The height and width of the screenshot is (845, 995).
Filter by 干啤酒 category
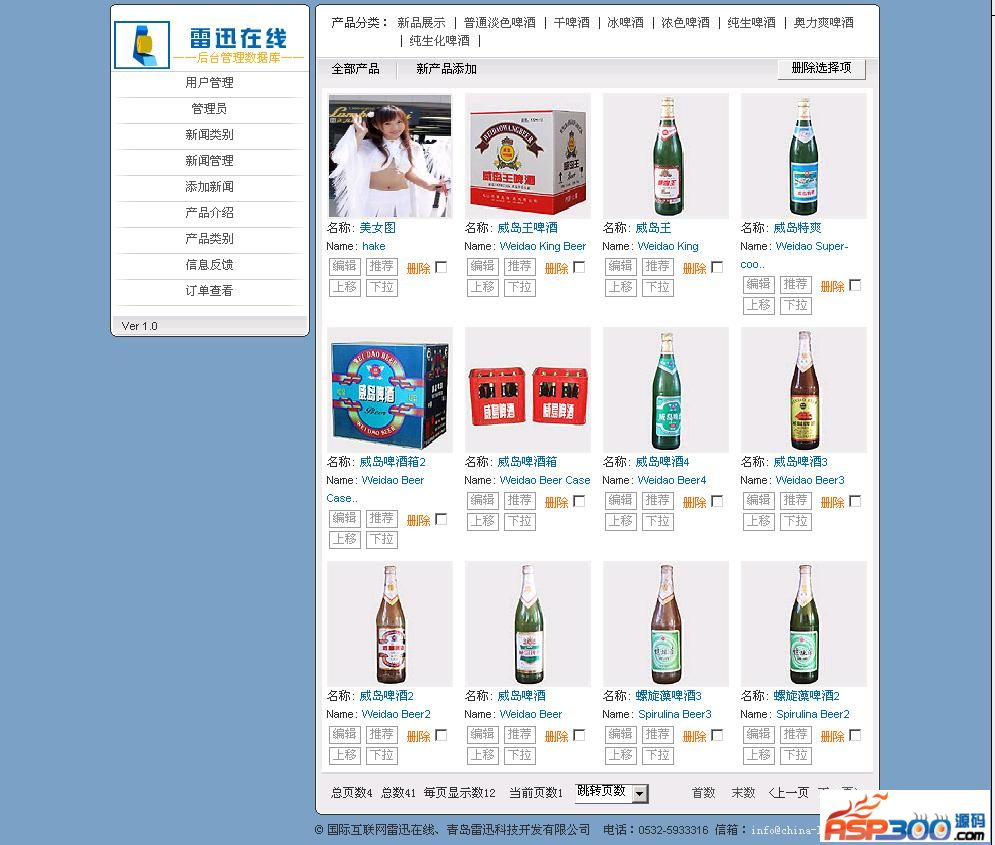pyautogui.click(x=572, y=22)
